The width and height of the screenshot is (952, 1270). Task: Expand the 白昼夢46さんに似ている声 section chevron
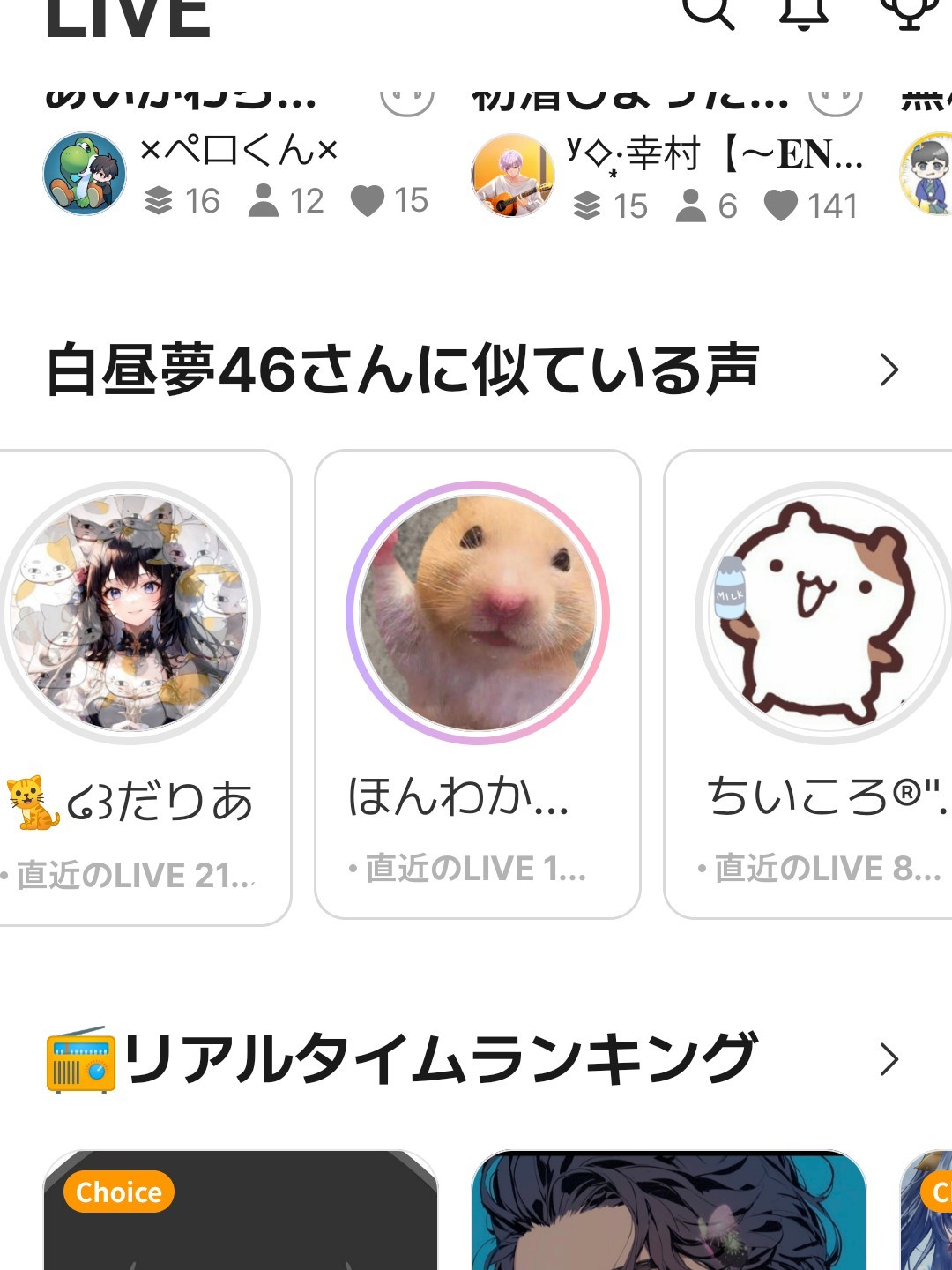[x=889, y=370]
